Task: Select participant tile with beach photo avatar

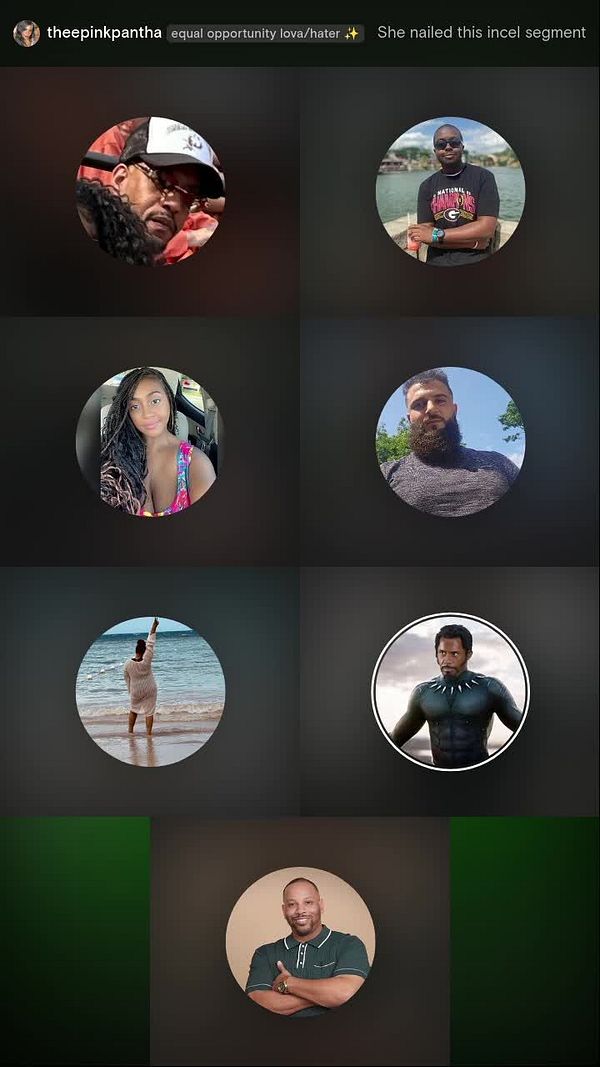Action: click(x=150, y=691)
